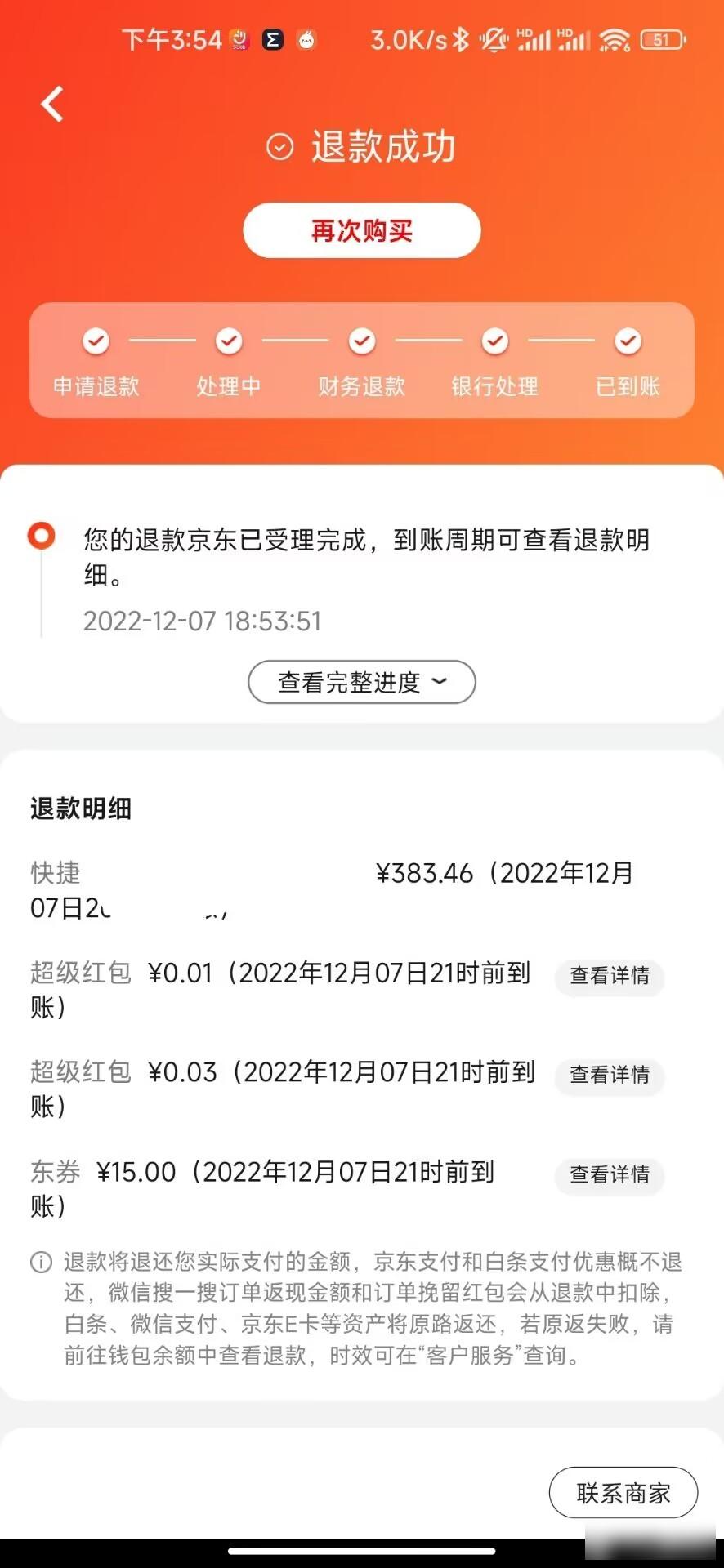Contact the seller via 联系商家

623,1493
